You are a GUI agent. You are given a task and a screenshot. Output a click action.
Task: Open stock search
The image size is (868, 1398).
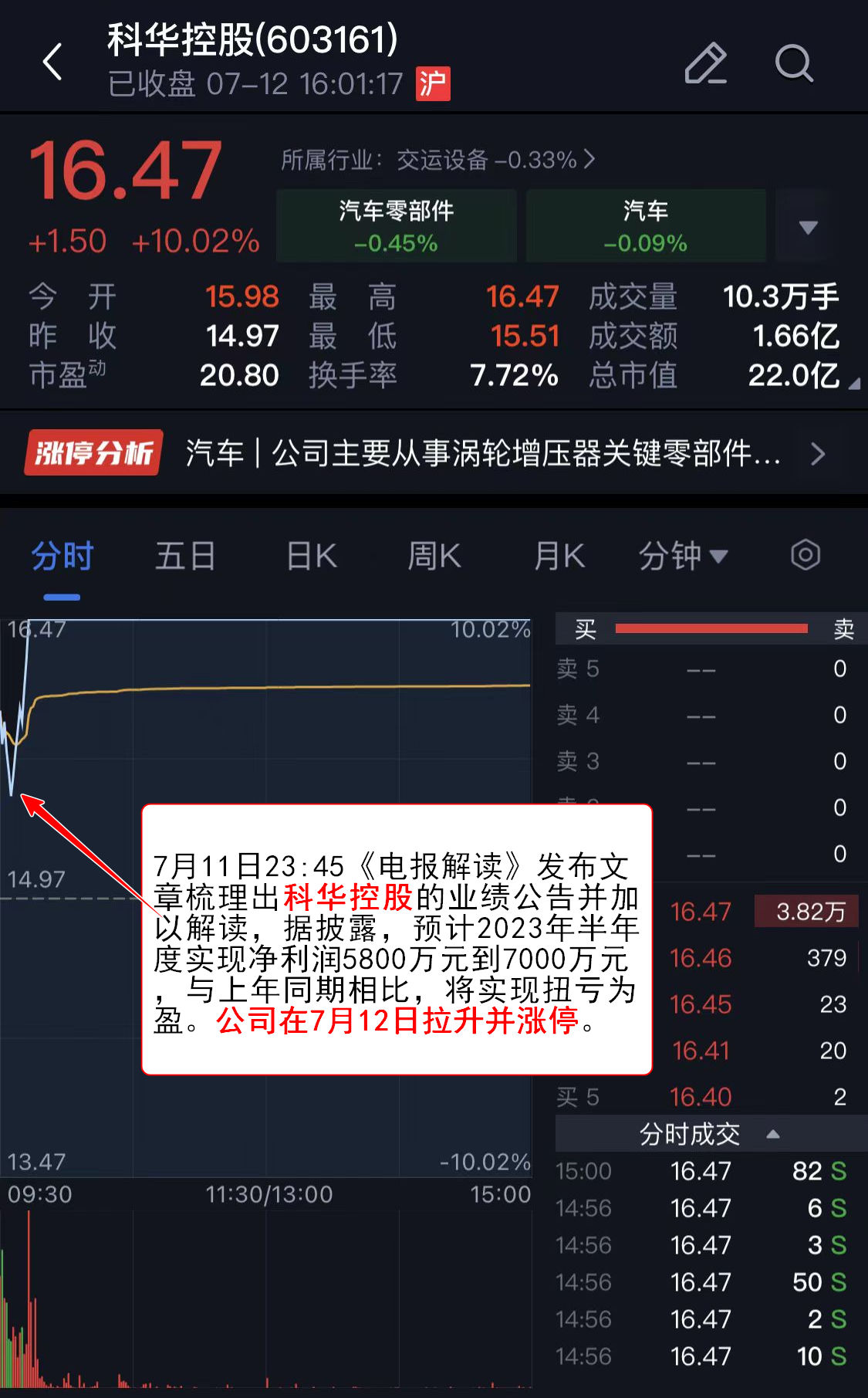794,63
